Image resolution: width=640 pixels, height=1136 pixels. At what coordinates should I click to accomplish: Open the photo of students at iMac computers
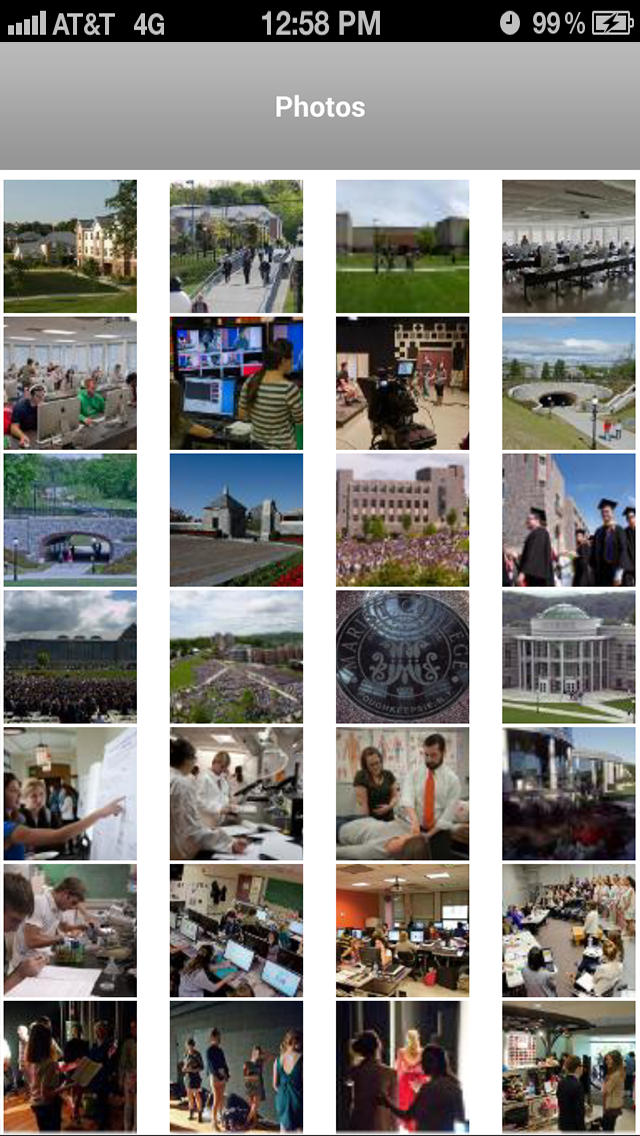pyautogui.click(x=70, y=383)
